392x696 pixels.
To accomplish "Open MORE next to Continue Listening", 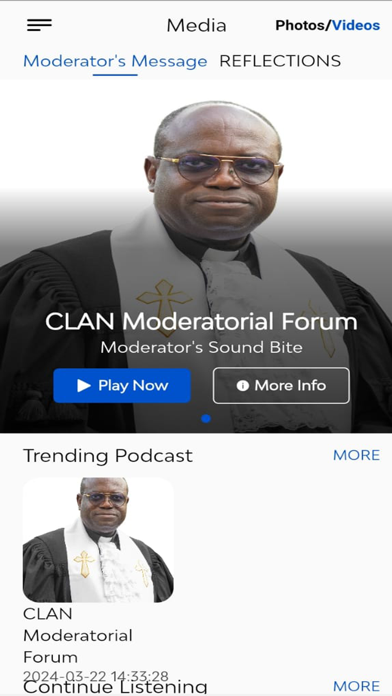I will [356, 686].
